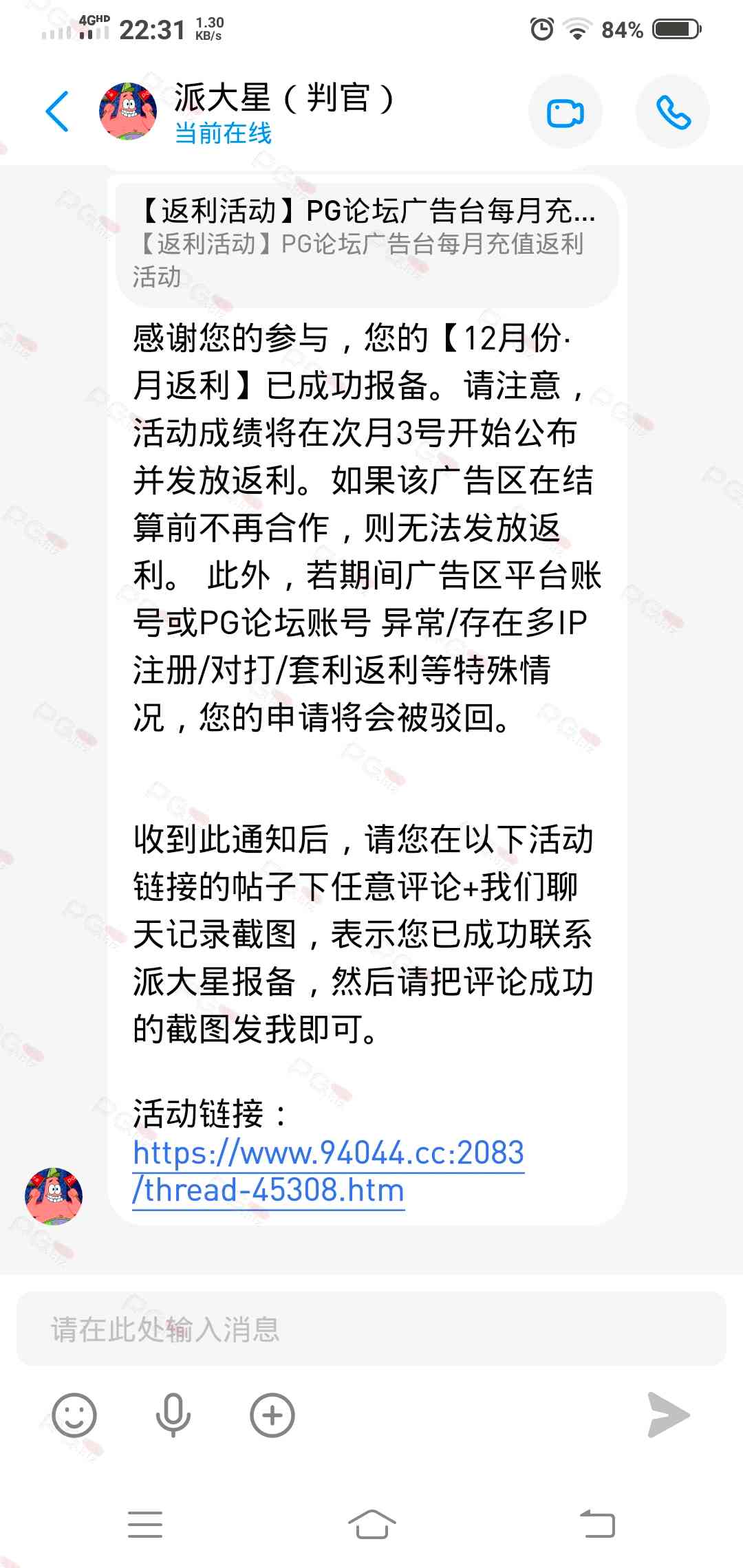The height and width of the screenshot is (1568, 743).
Task: Start a video call with 派大星
Action: [565, 113]
